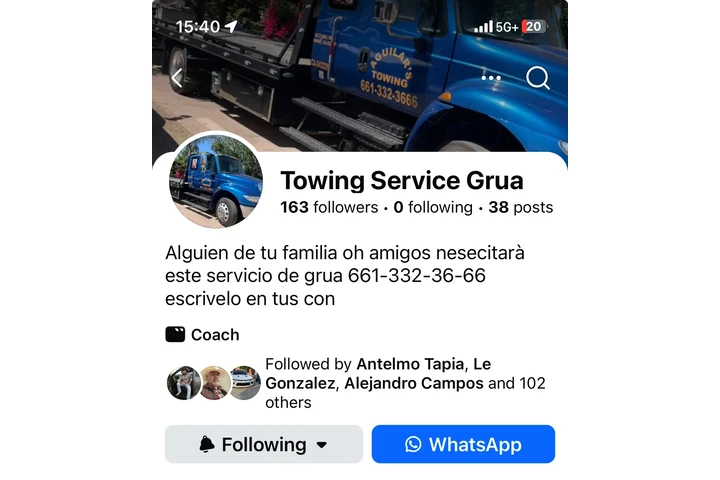Go back using the arrow
The width and height of the screenshot is (720, 480).
(177, 78)
